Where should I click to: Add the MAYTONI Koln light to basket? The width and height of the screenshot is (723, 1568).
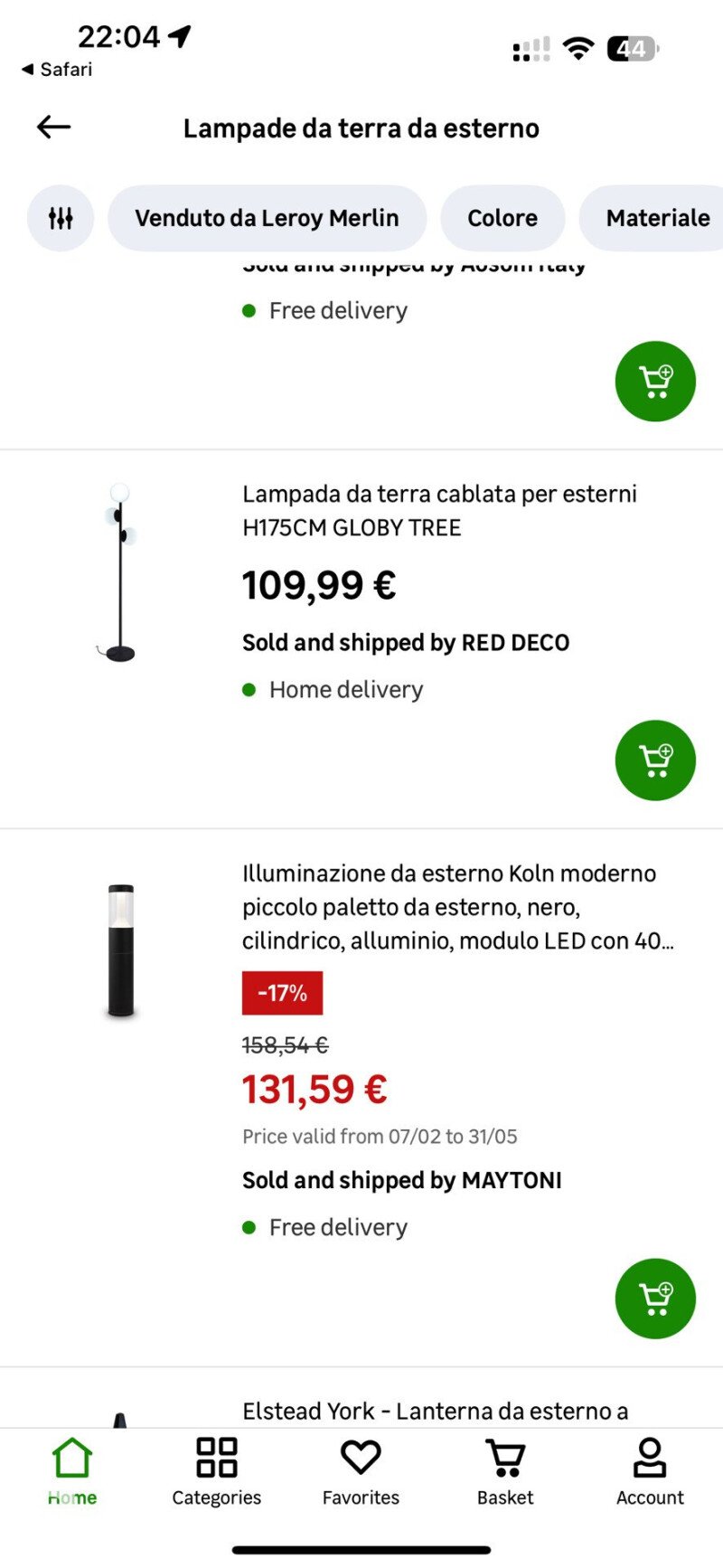(x=655, y=1299)
